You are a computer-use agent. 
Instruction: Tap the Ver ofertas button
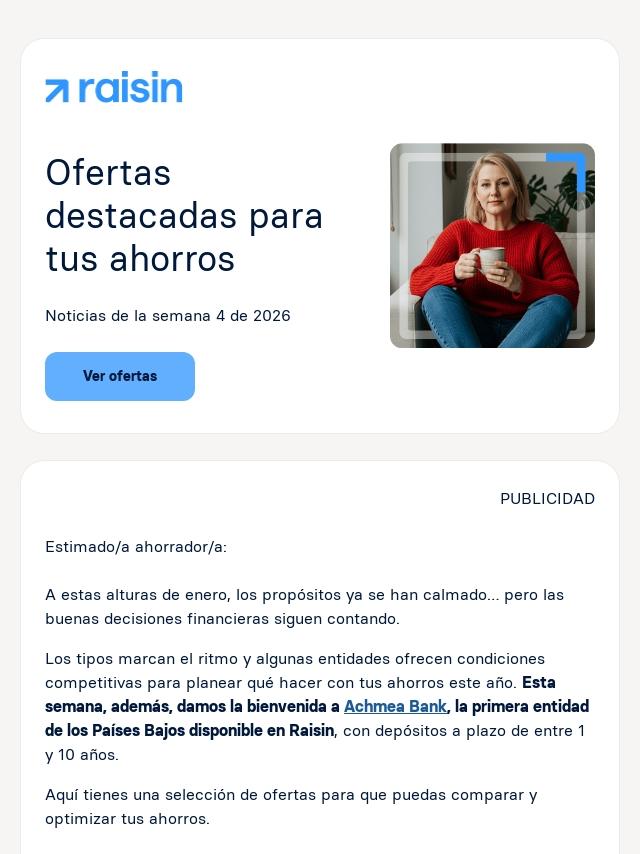pos(120,376)
